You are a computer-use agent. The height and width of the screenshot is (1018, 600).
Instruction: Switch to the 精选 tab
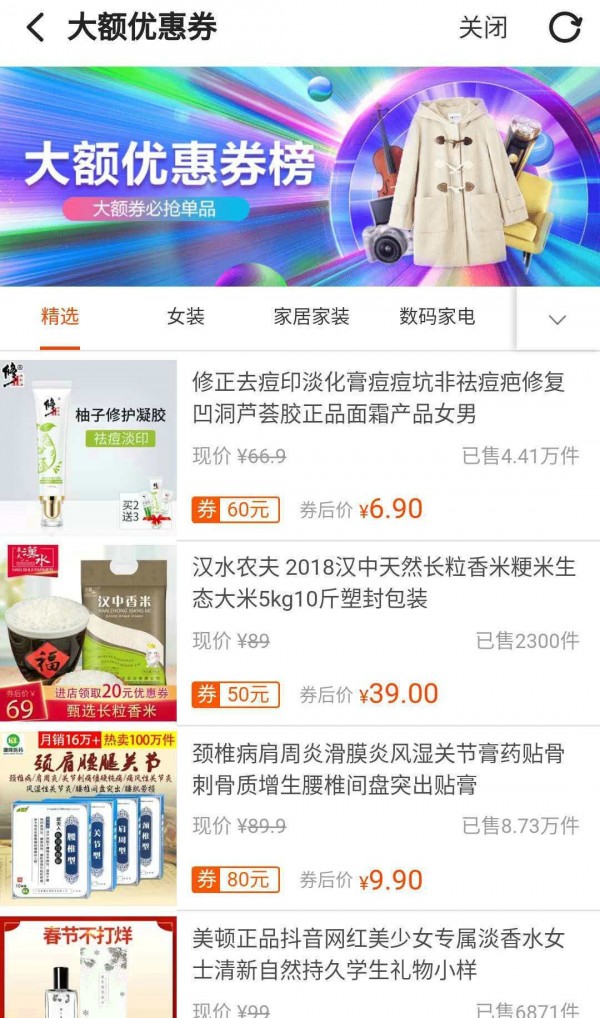pyautogui.click(x=60, y=317)
